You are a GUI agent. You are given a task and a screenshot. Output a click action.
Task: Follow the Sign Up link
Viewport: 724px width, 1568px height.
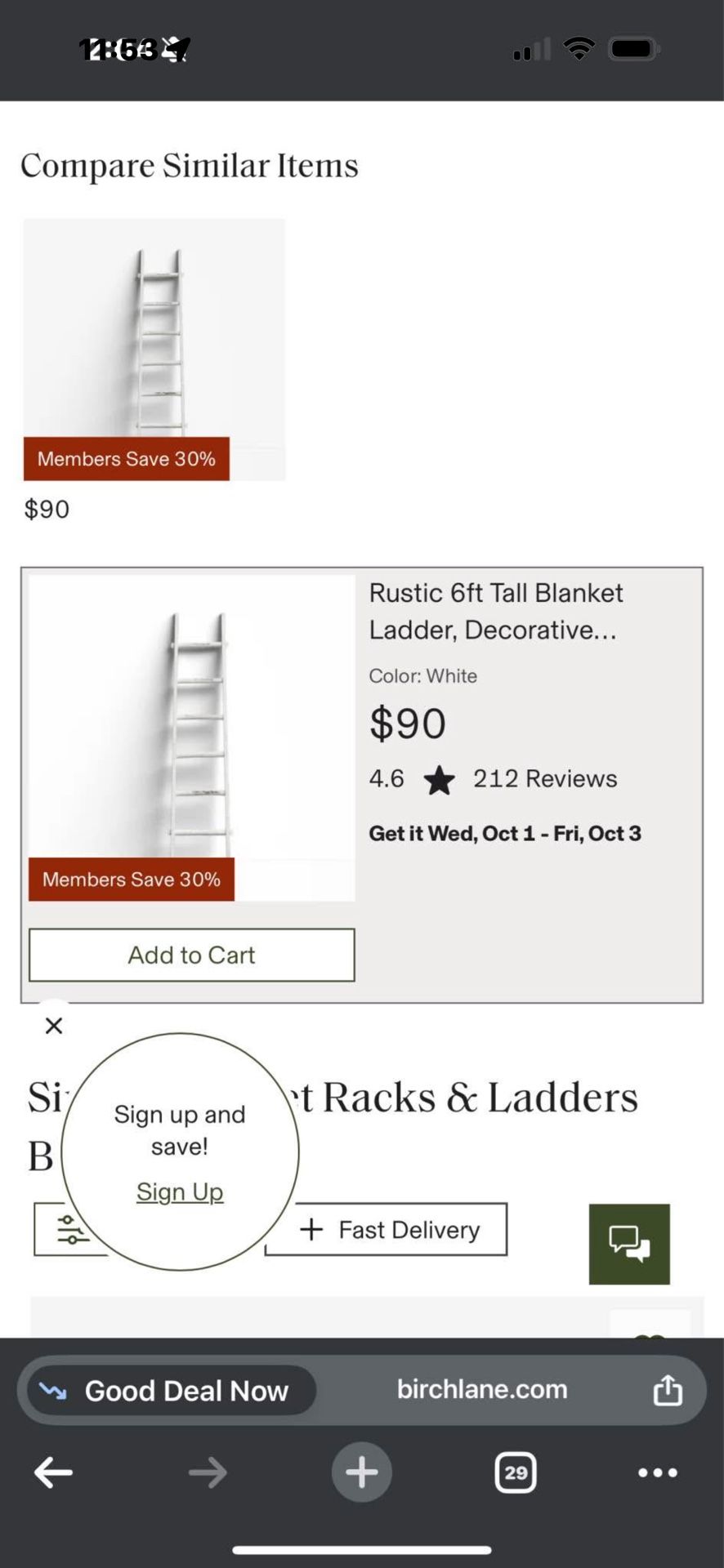[x=180, y=1192]
